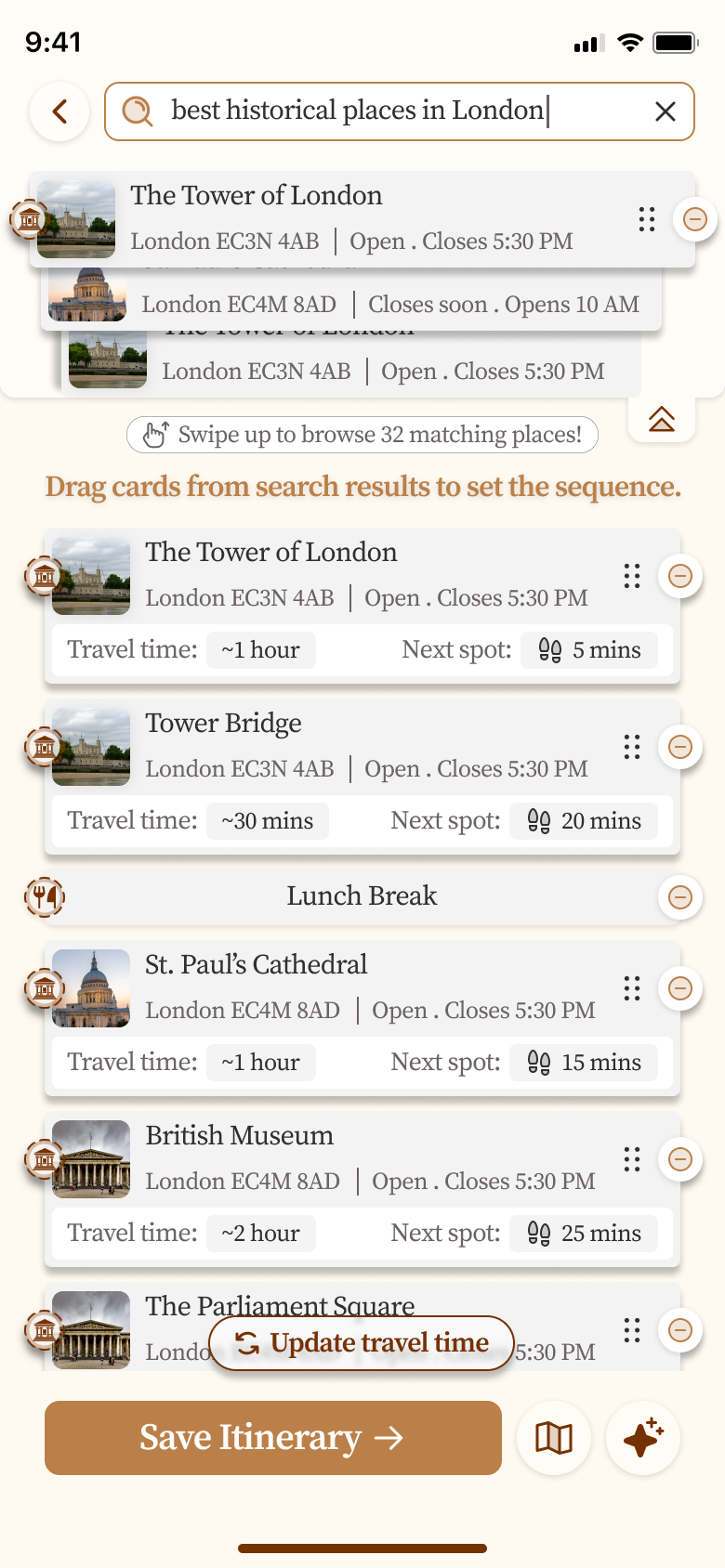The width and height of the screenshot is (725, 1568).
Task: Tap the Swipe up to browse 32 matching places chip
Action: (x=362, y=435)
